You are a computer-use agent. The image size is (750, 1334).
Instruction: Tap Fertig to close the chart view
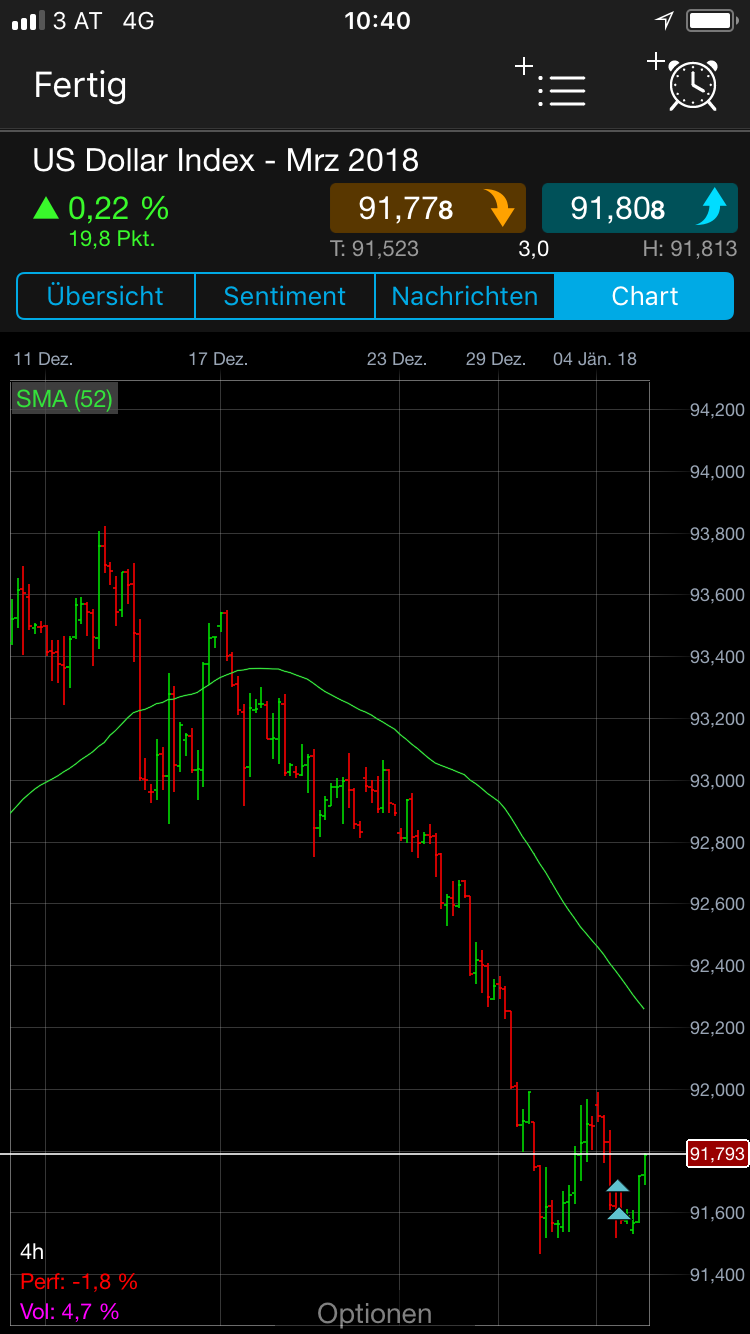[80, 86]
